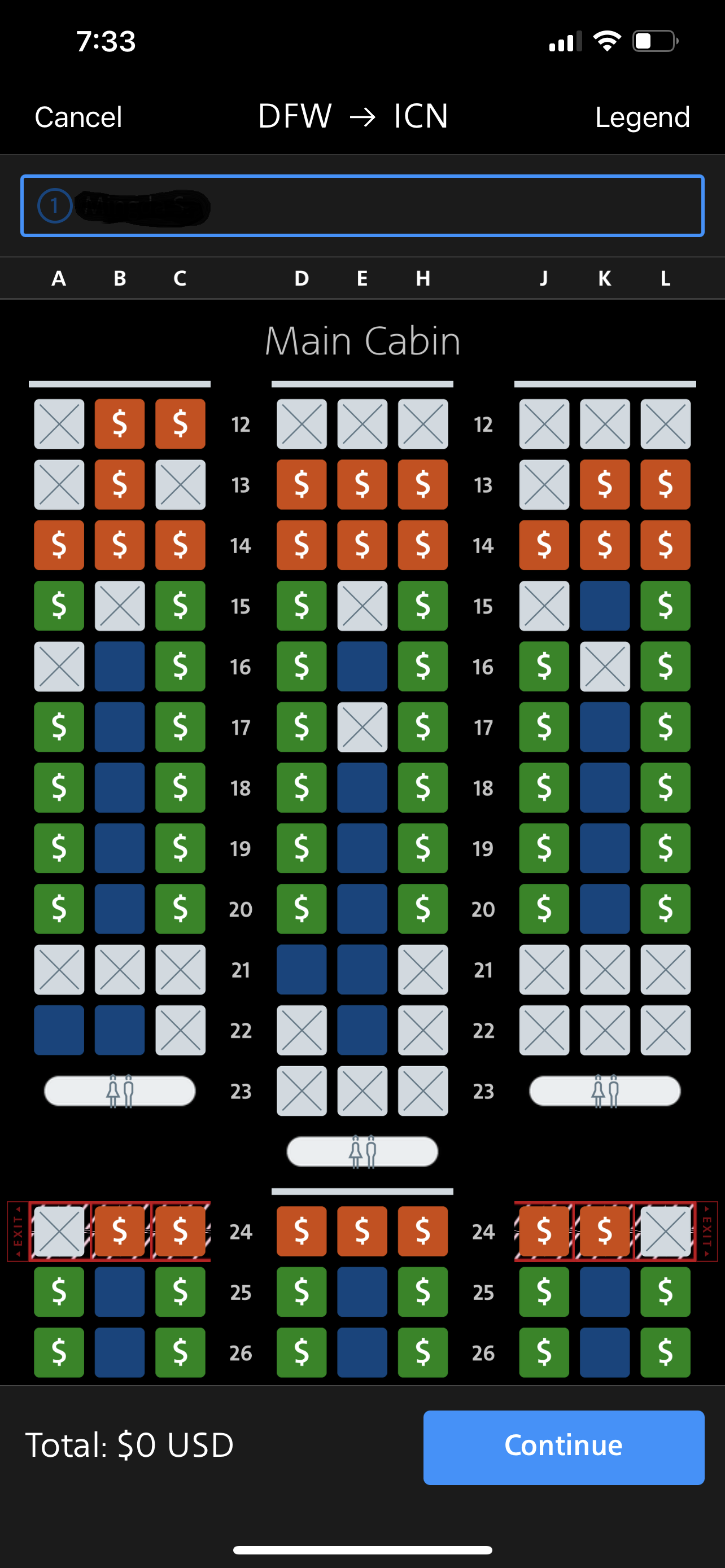
Task: Cancel seat selection
Action: coord(78,116)
